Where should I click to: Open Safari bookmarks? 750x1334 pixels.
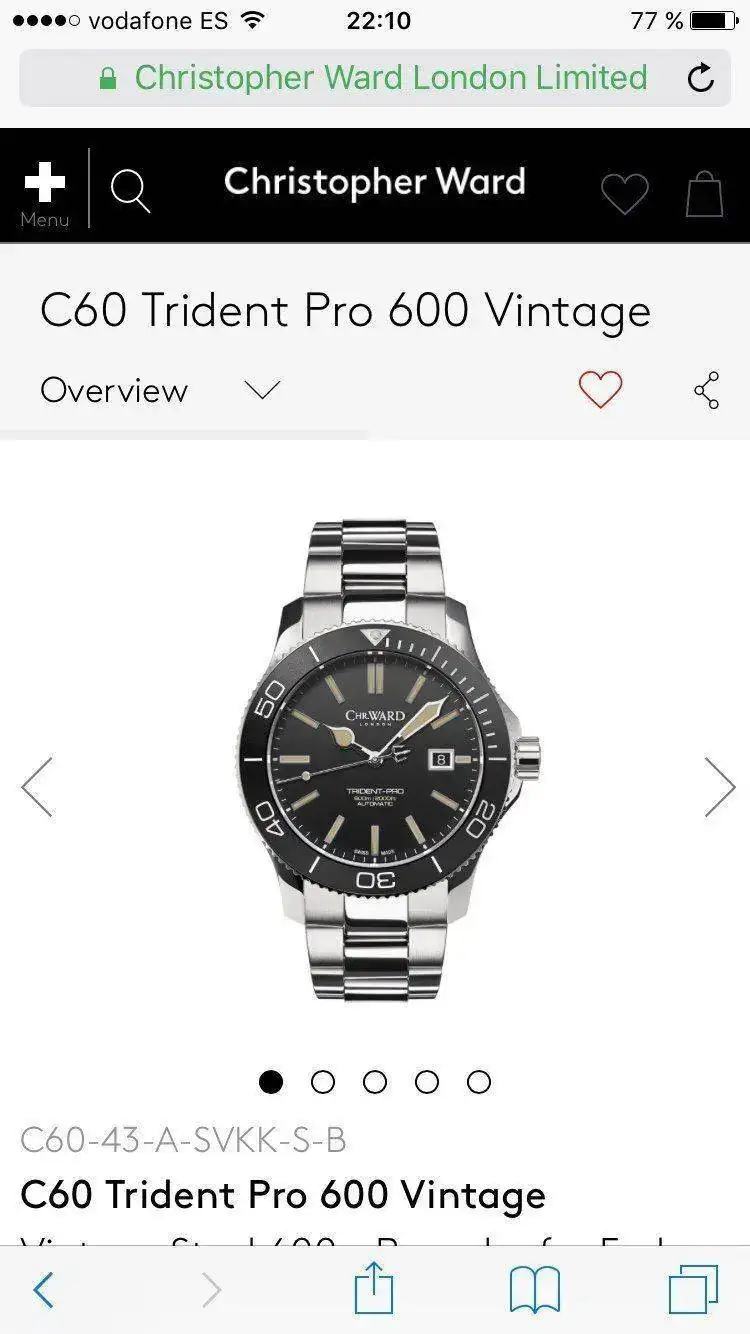click(x=535, y=1290)
